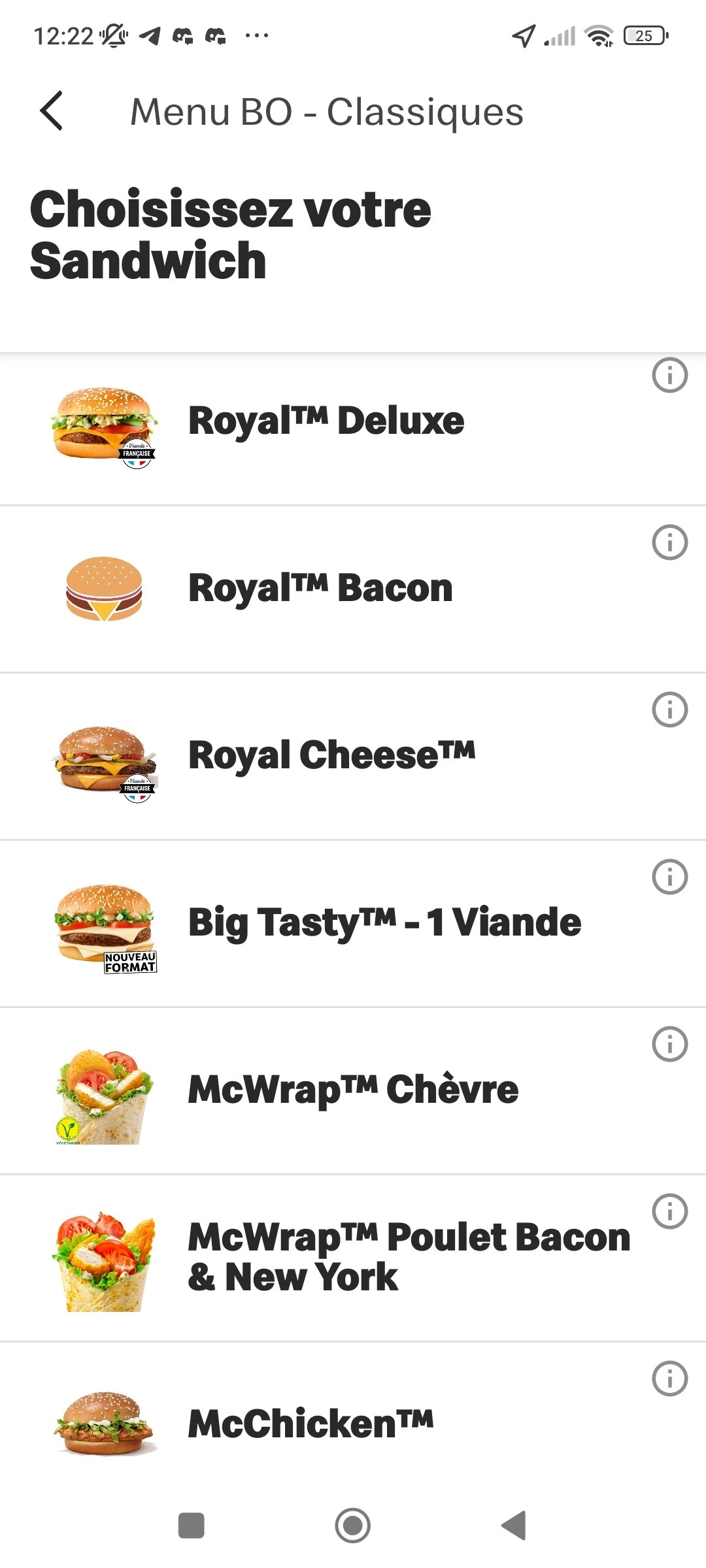
Task: Open recent apps from the navigation bar
Action: pyautogui.click(x=191, y=1526)
